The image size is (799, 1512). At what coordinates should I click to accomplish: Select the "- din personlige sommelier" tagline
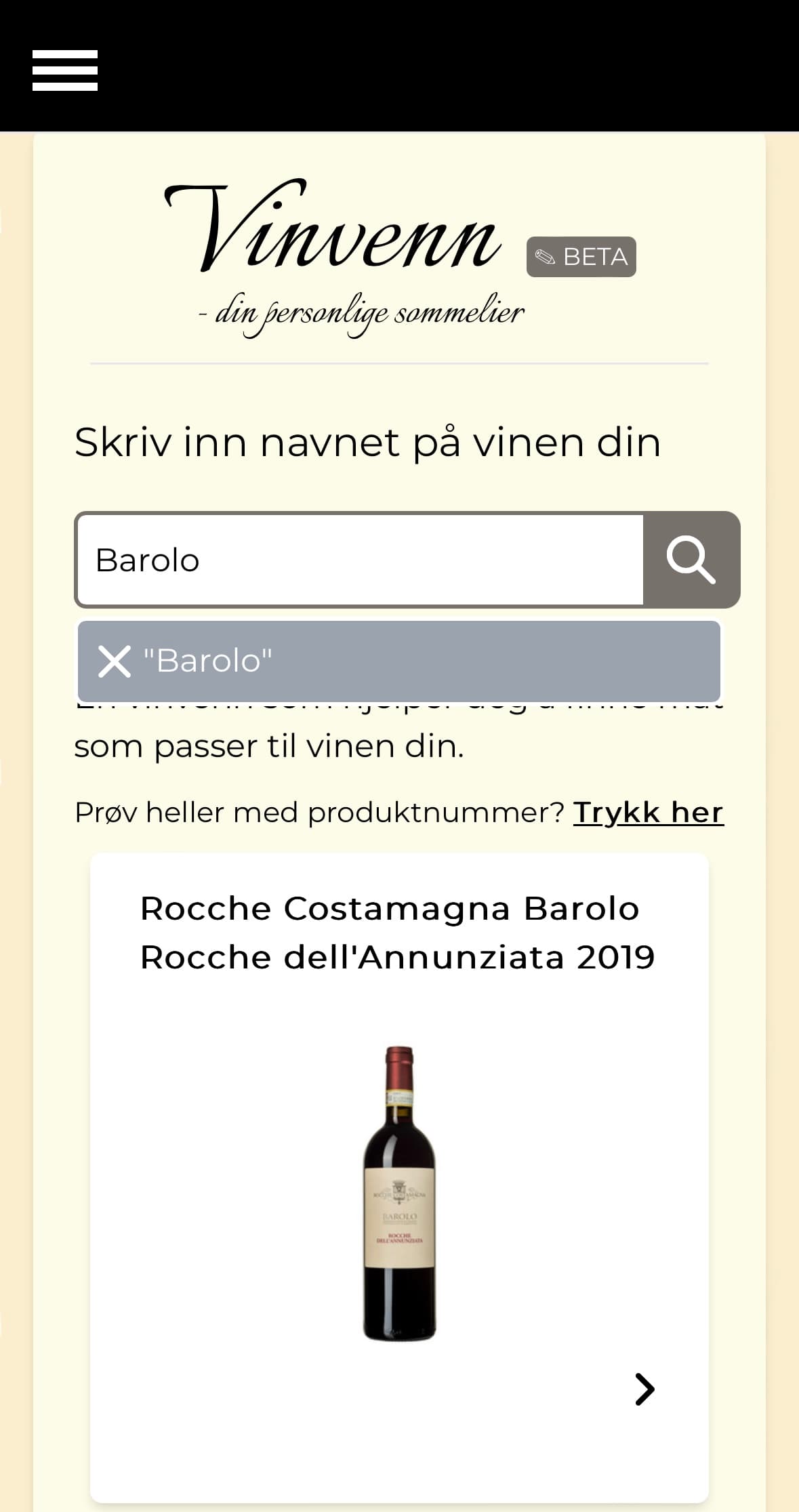(x=360, y=312)
